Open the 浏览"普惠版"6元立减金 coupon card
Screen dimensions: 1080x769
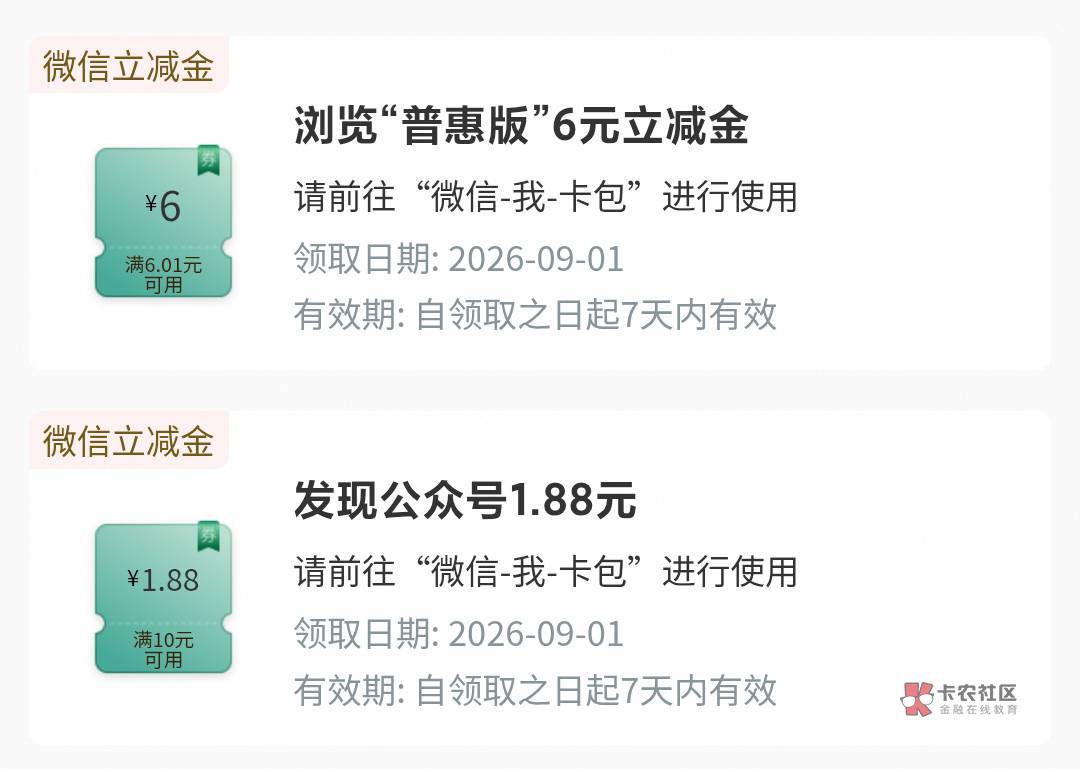coord(540,203)
